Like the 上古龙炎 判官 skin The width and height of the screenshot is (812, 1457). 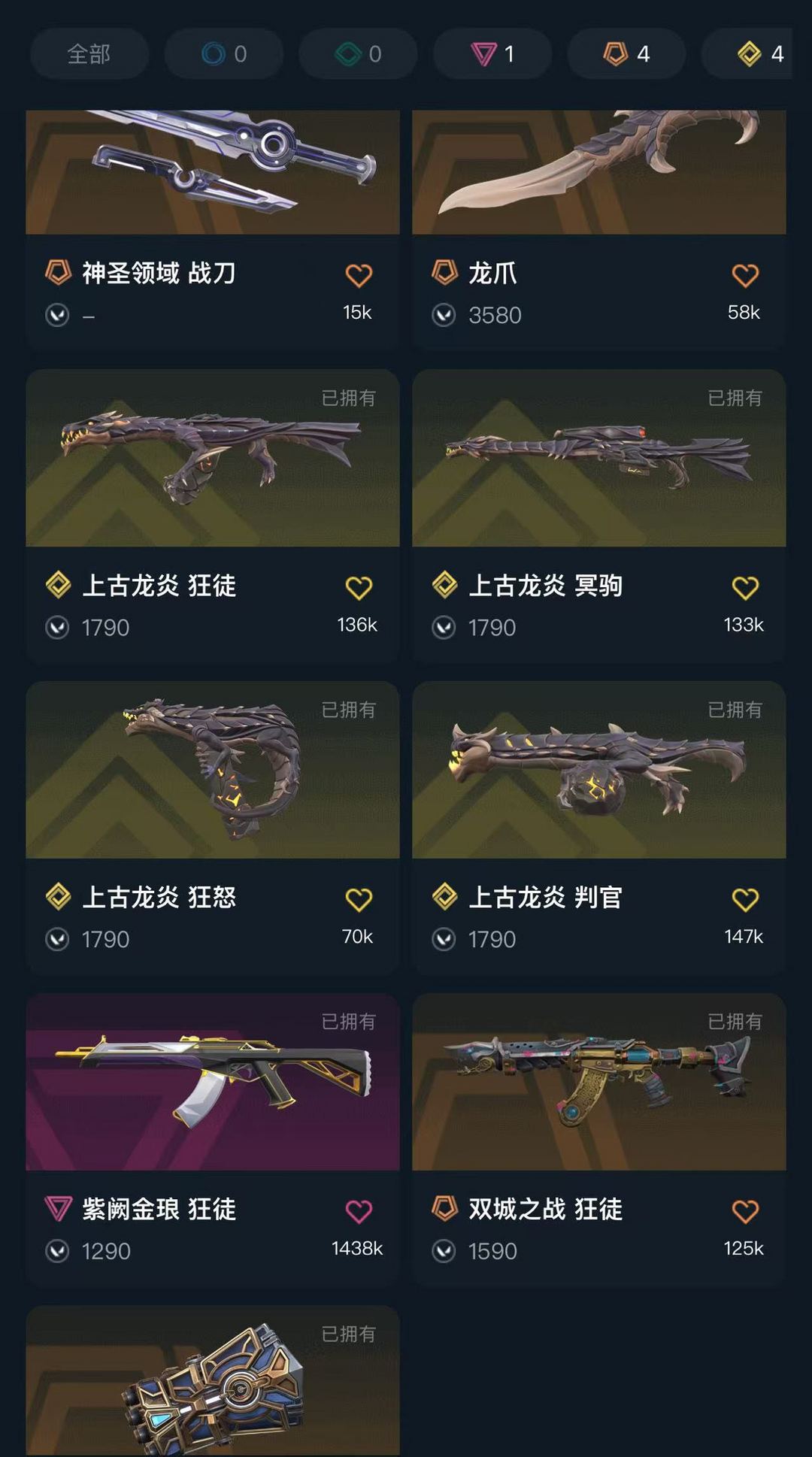pyautogui.click(x=744, y=900)
